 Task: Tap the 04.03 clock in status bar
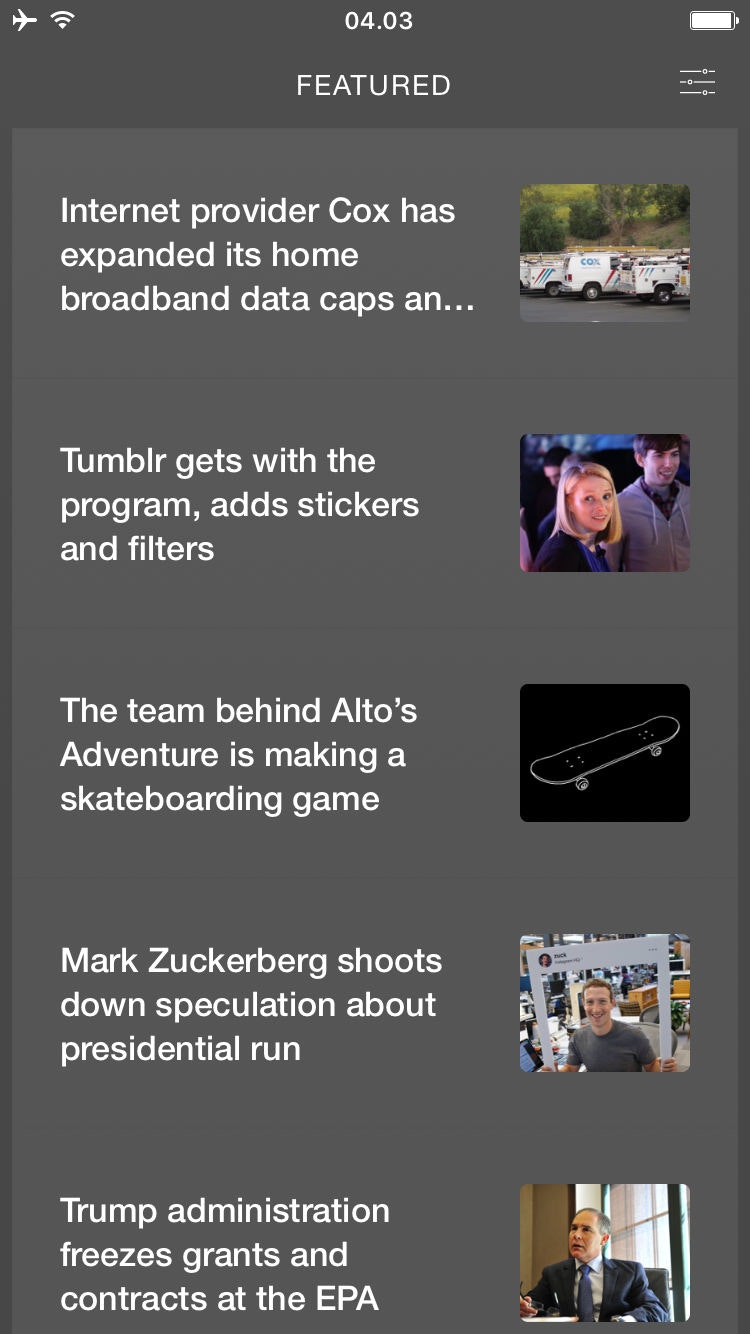point(379,20)
